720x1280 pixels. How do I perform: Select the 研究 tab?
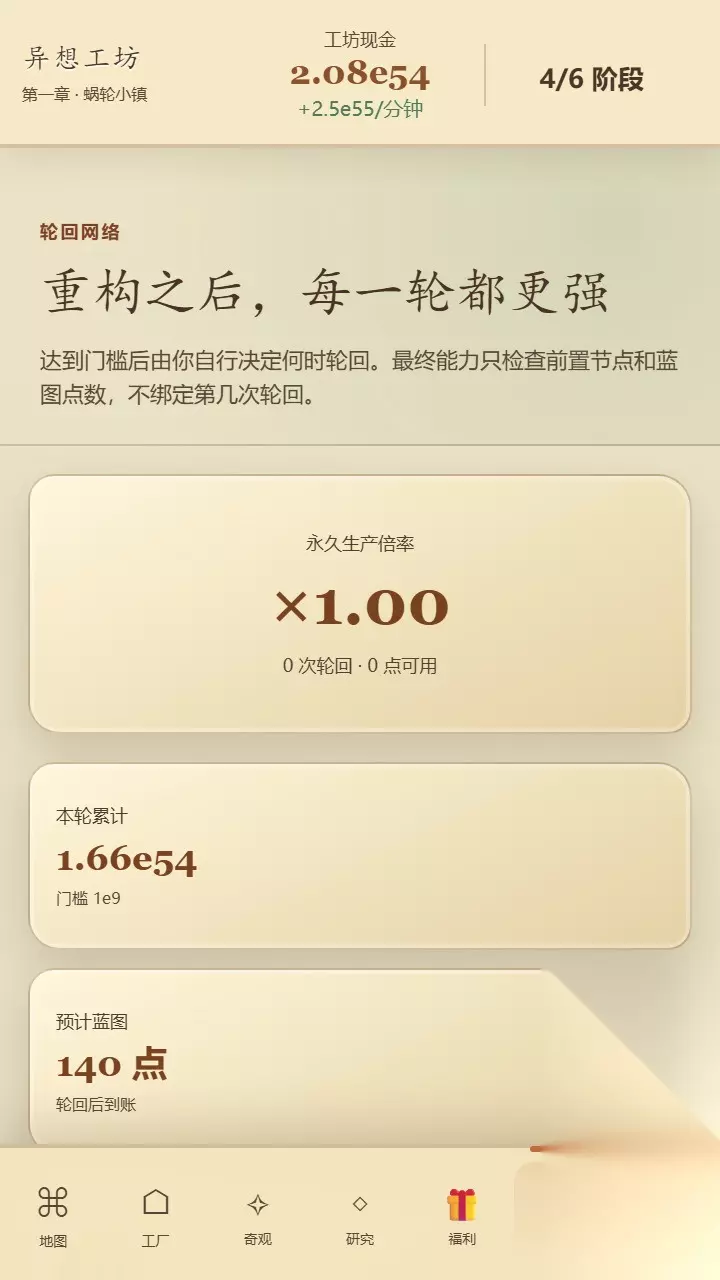coord(360,1214)
